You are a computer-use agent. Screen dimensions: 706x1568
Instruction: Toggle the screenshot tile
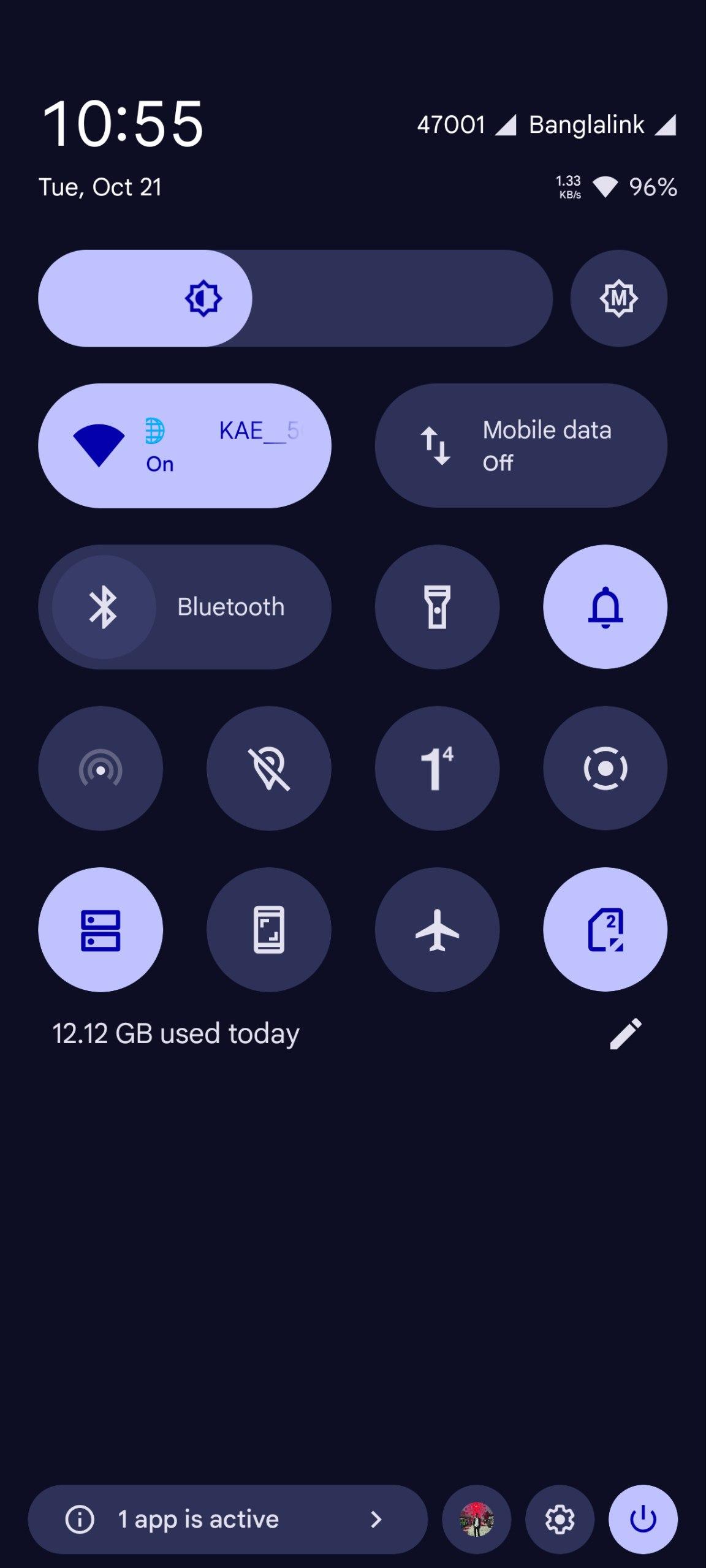tap(268, 929)
